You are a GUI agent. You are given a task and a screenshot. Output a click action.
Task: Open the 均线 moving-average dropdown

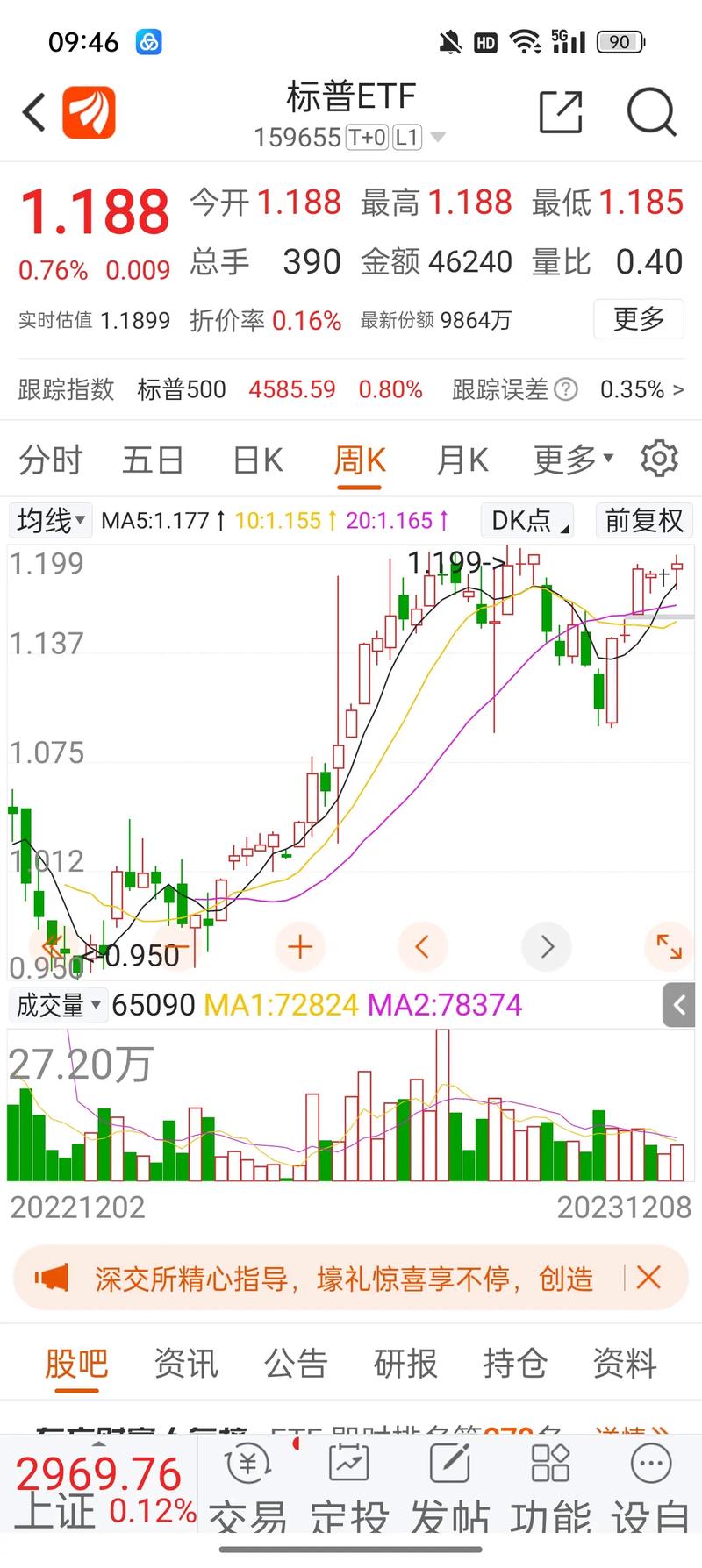click(x=50, y=520)
